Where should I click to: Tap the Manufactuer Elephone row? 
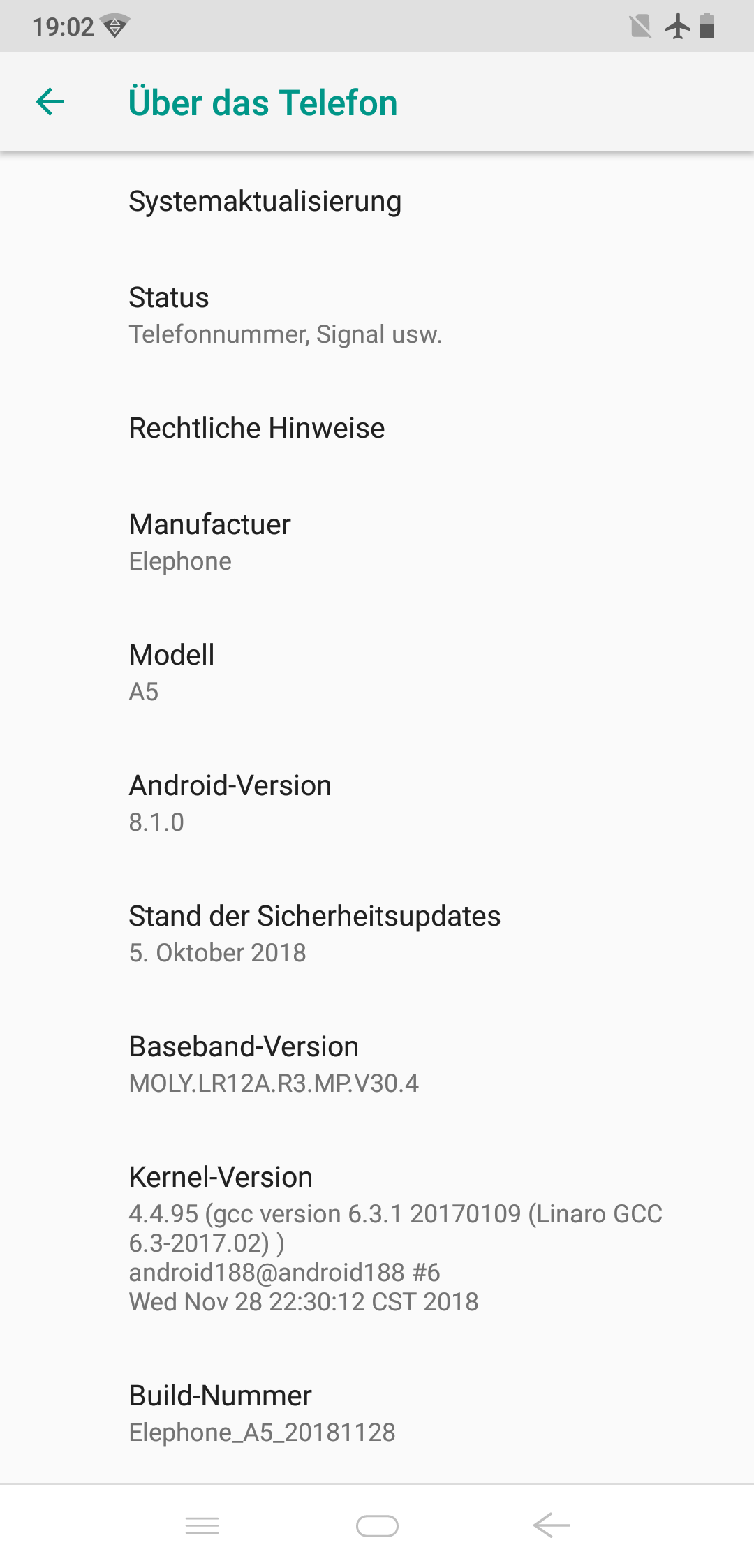377,542
